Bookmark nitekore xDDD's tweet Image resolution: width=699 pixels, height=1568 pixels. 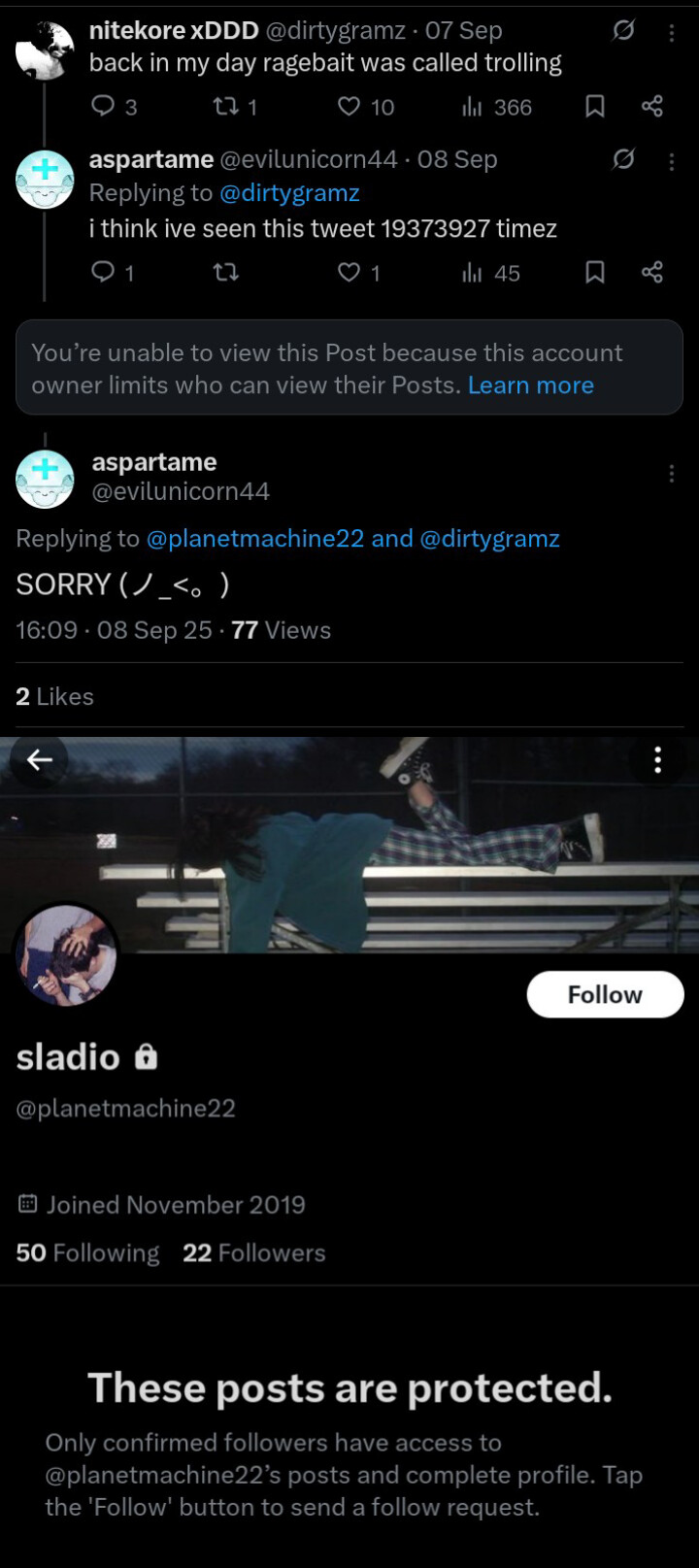595,106
